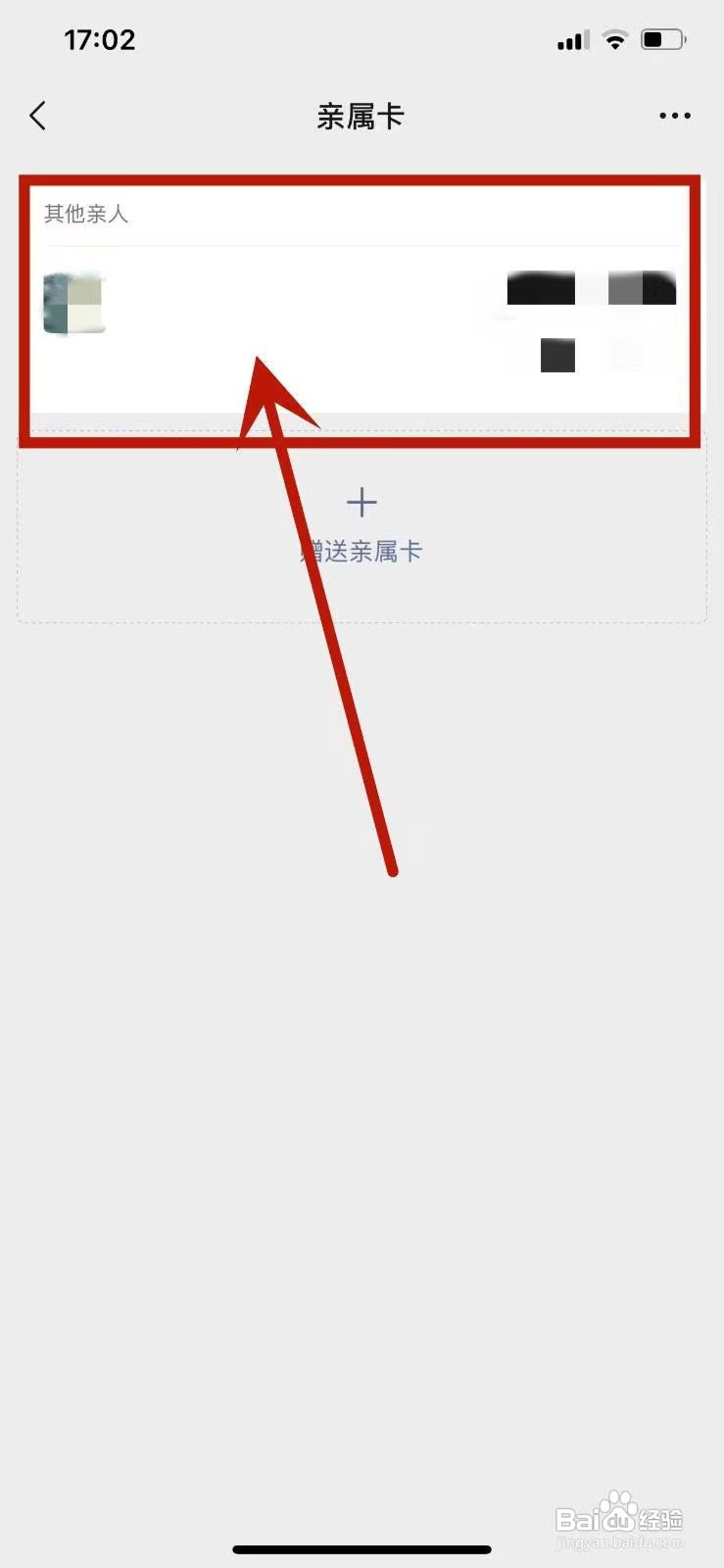
Task: Open the family member's profile photo
Action: 73,303
